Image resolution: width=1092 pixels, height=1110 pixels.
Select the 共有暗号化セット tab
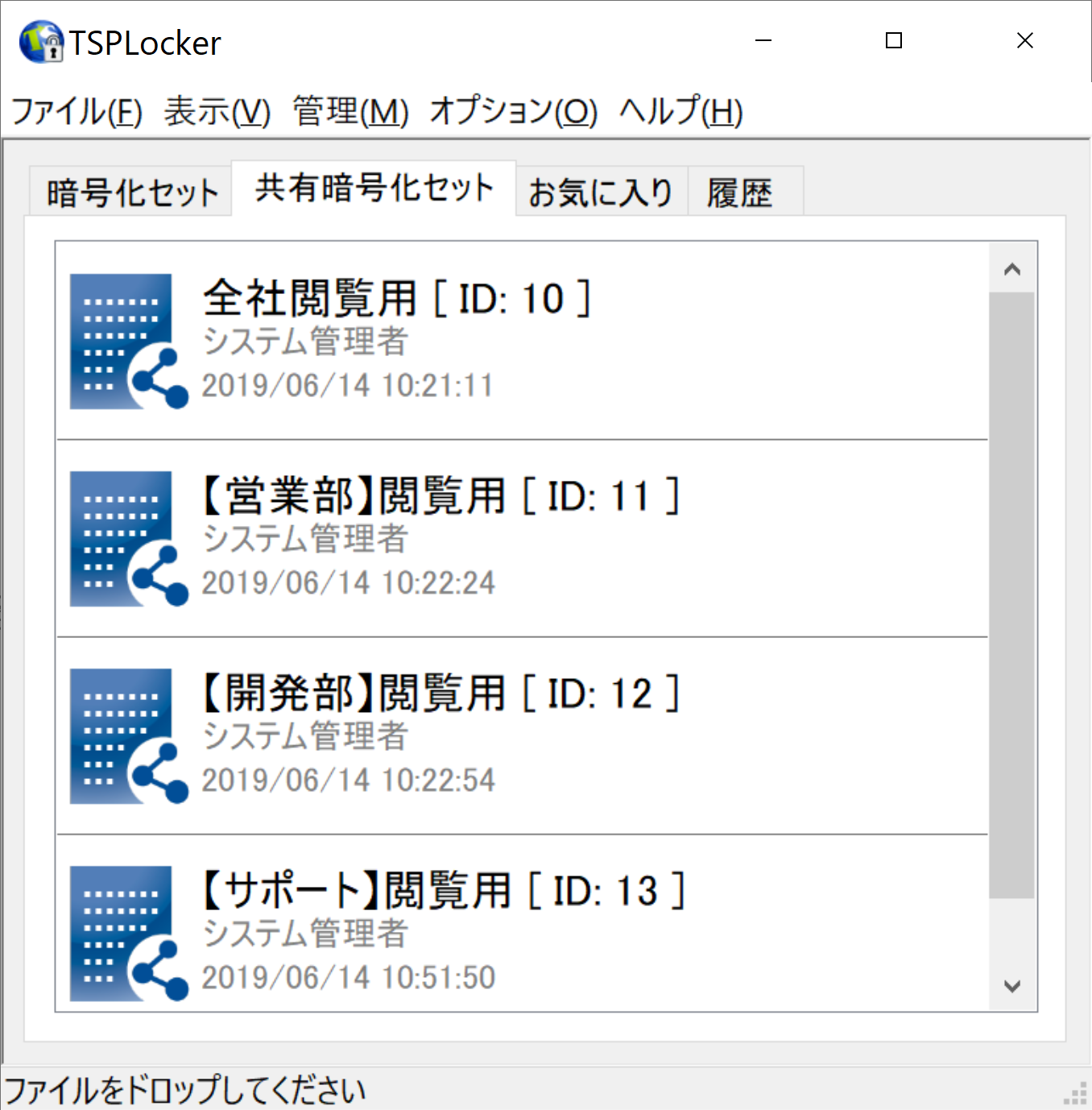(x=374, y=188)
